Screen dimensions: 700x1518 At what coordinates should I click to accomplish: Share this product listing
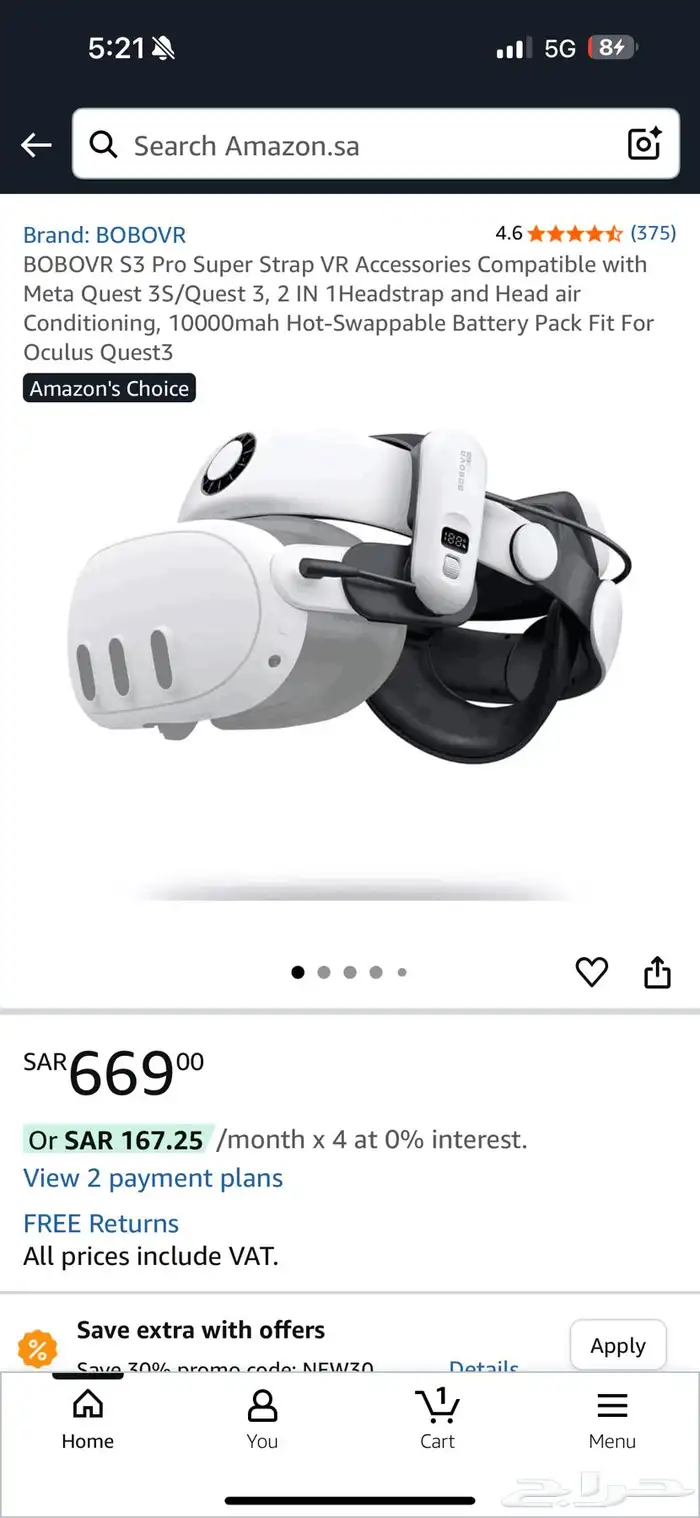point(657,972)
